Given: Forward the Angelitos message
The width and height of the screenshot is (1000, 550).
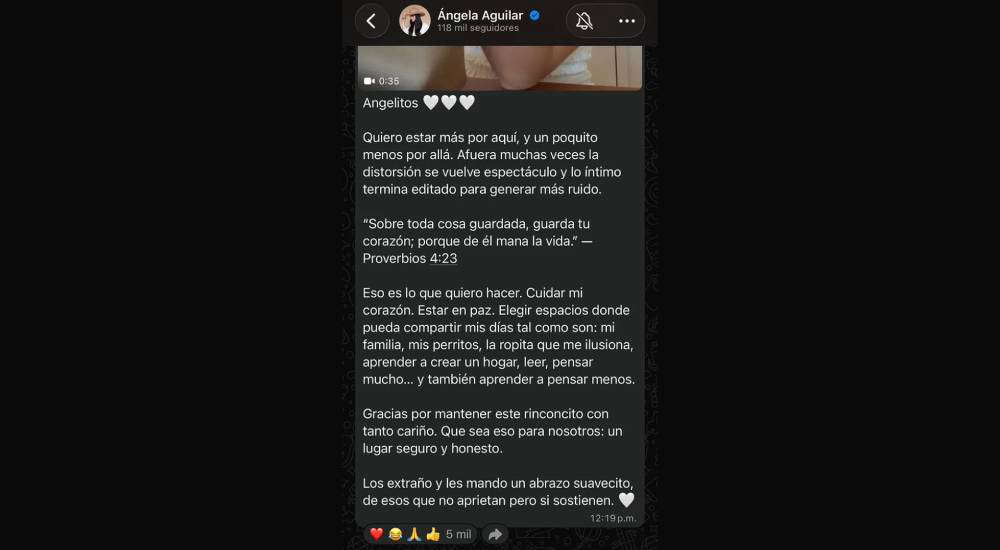Looking at the screenshot, I should click(495, 534).
